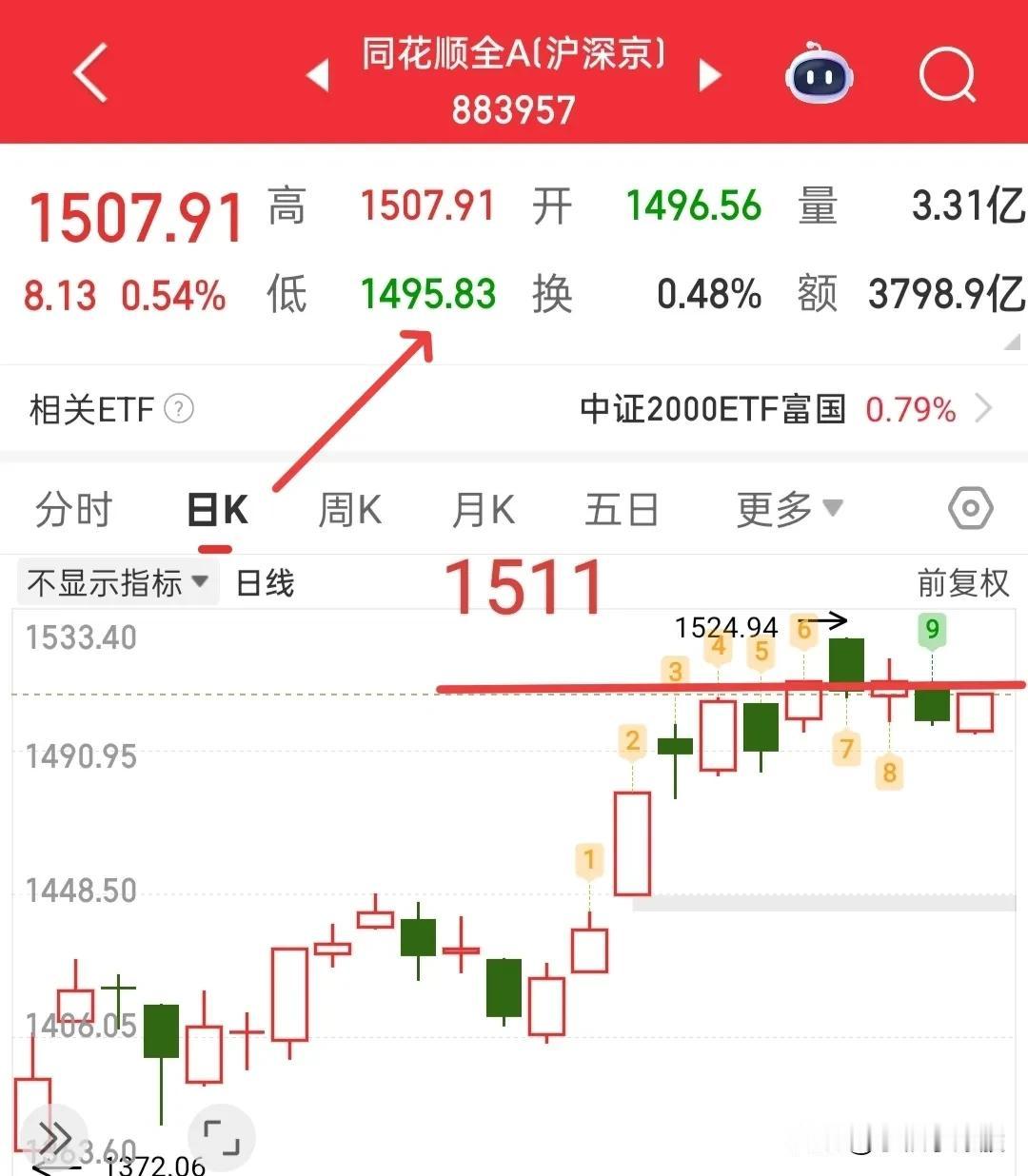This screenshot has height=1176, width=1028.
Task: Open search from the top bar
Action: point(947,74)
